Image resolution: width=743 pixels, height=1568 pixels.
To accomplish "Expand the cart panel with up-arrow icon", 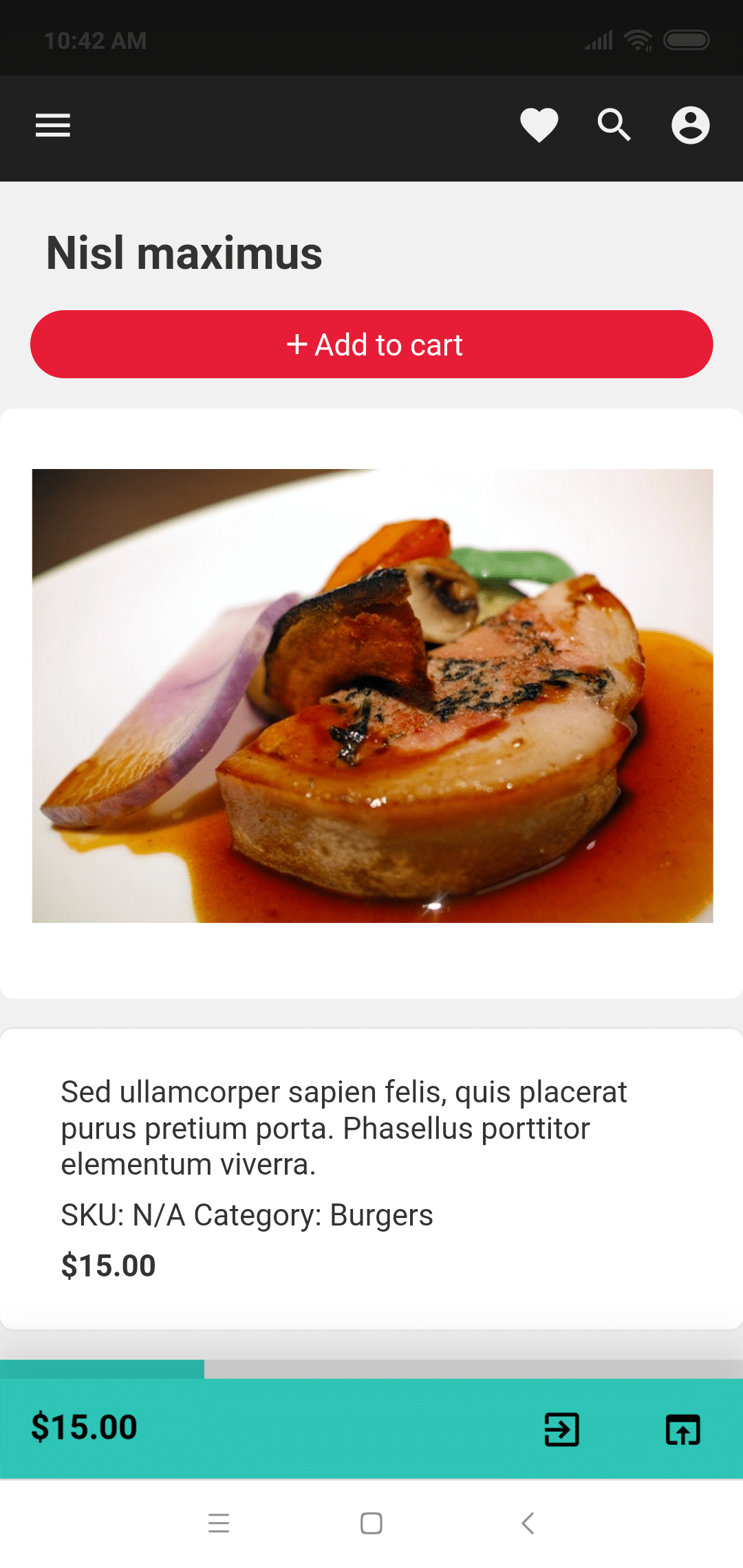I will [x=682, y=1430].
